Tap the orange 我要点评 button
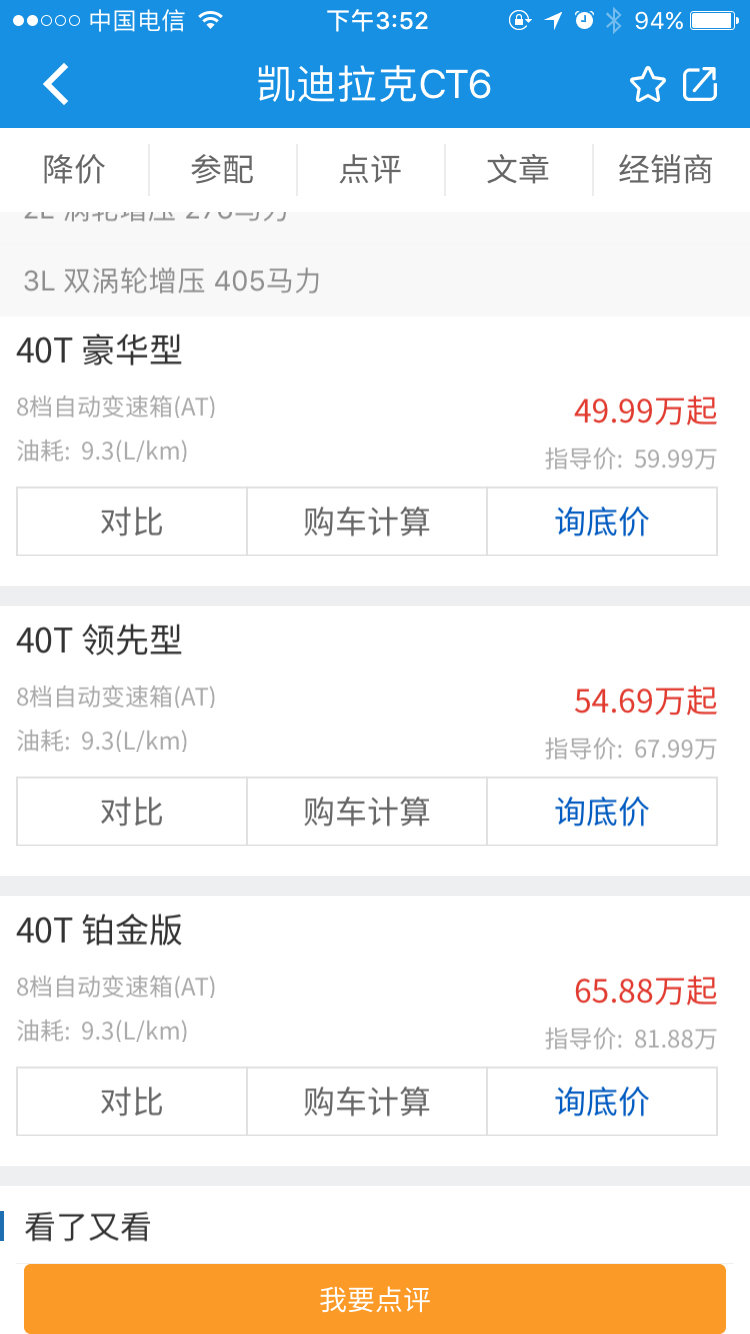This screenshot has width=750, height=1334. (375, 1299)
